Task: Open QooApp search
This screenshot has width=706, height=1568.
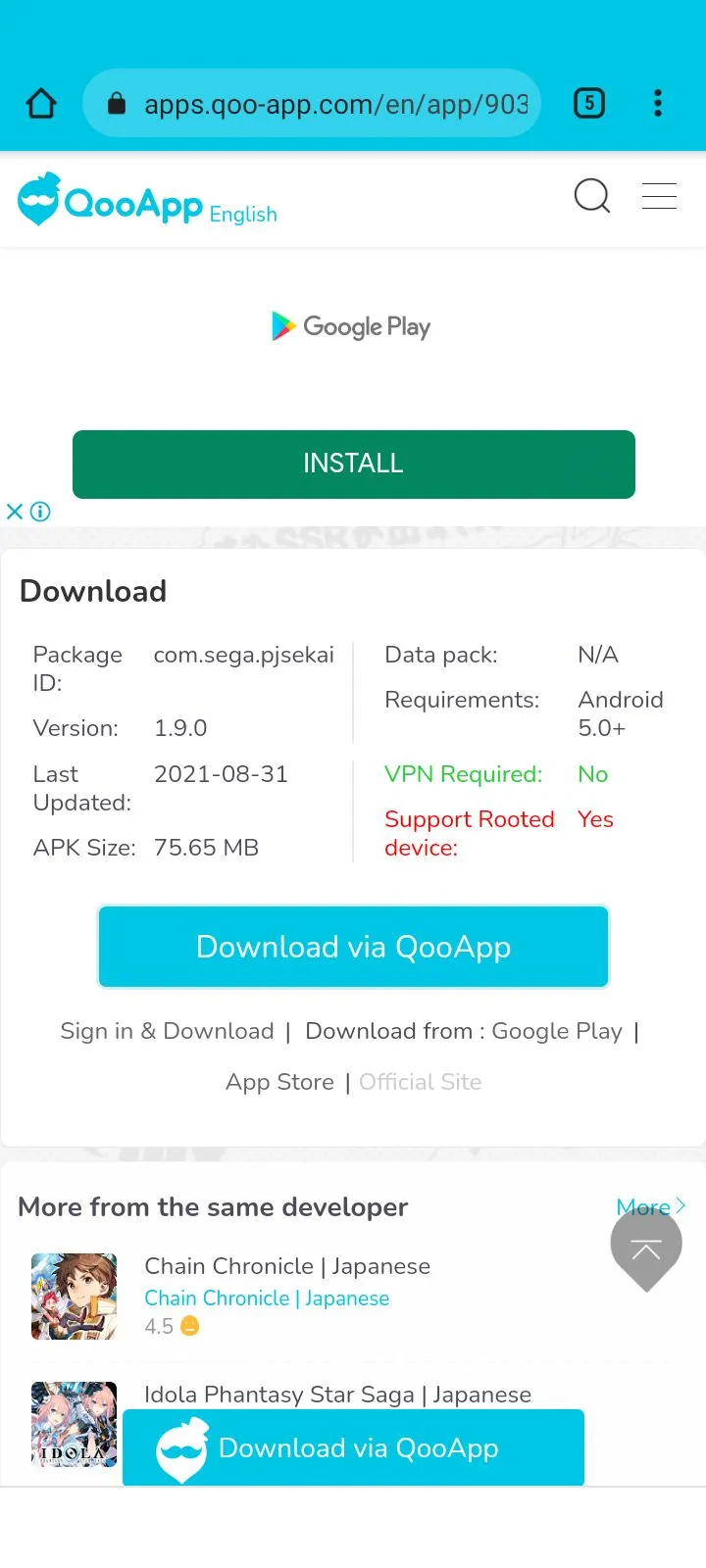Action: (591, 196)
